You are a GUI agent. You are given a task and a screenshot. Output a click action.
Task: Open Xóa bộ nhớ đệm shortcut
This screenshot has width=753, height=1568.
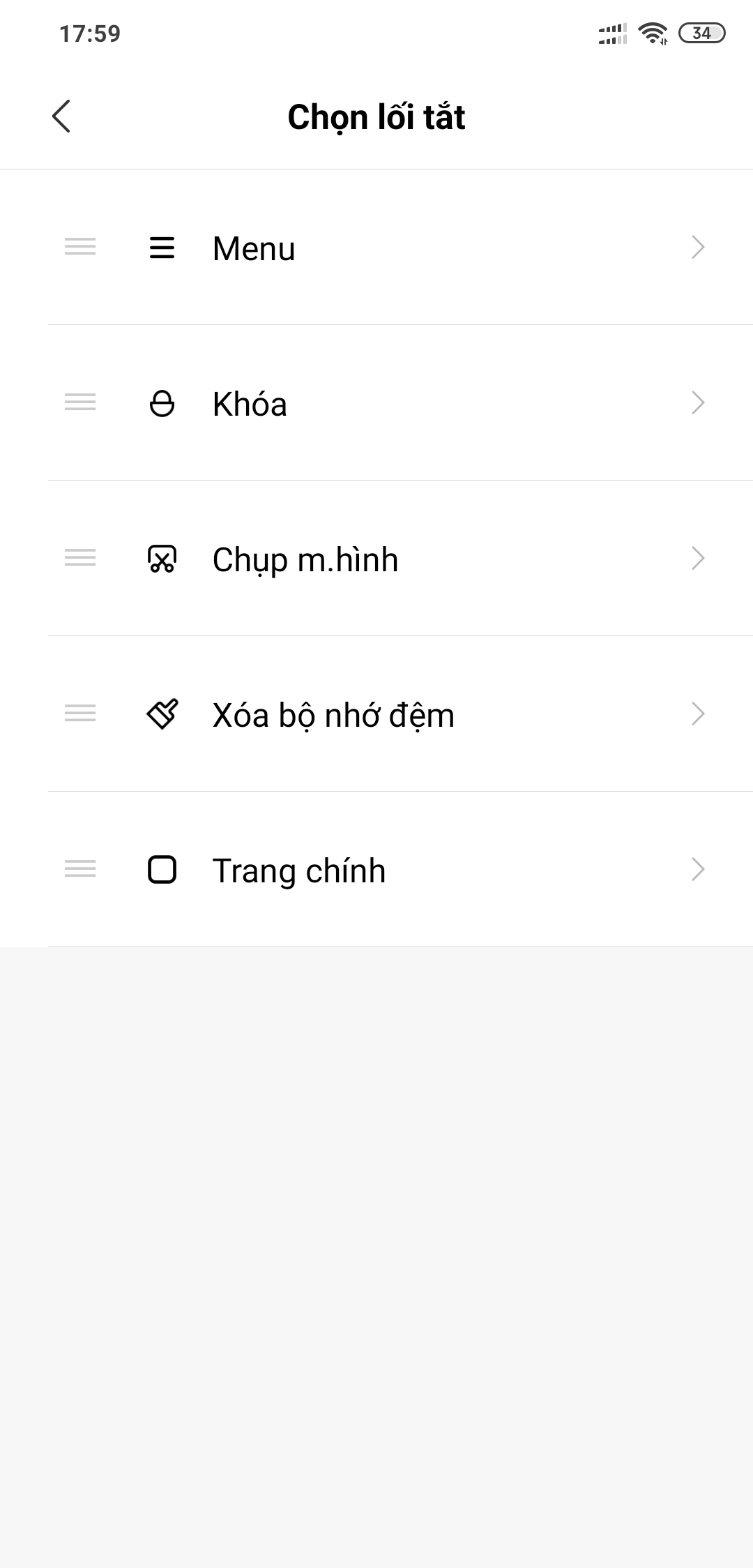[376, 714]
